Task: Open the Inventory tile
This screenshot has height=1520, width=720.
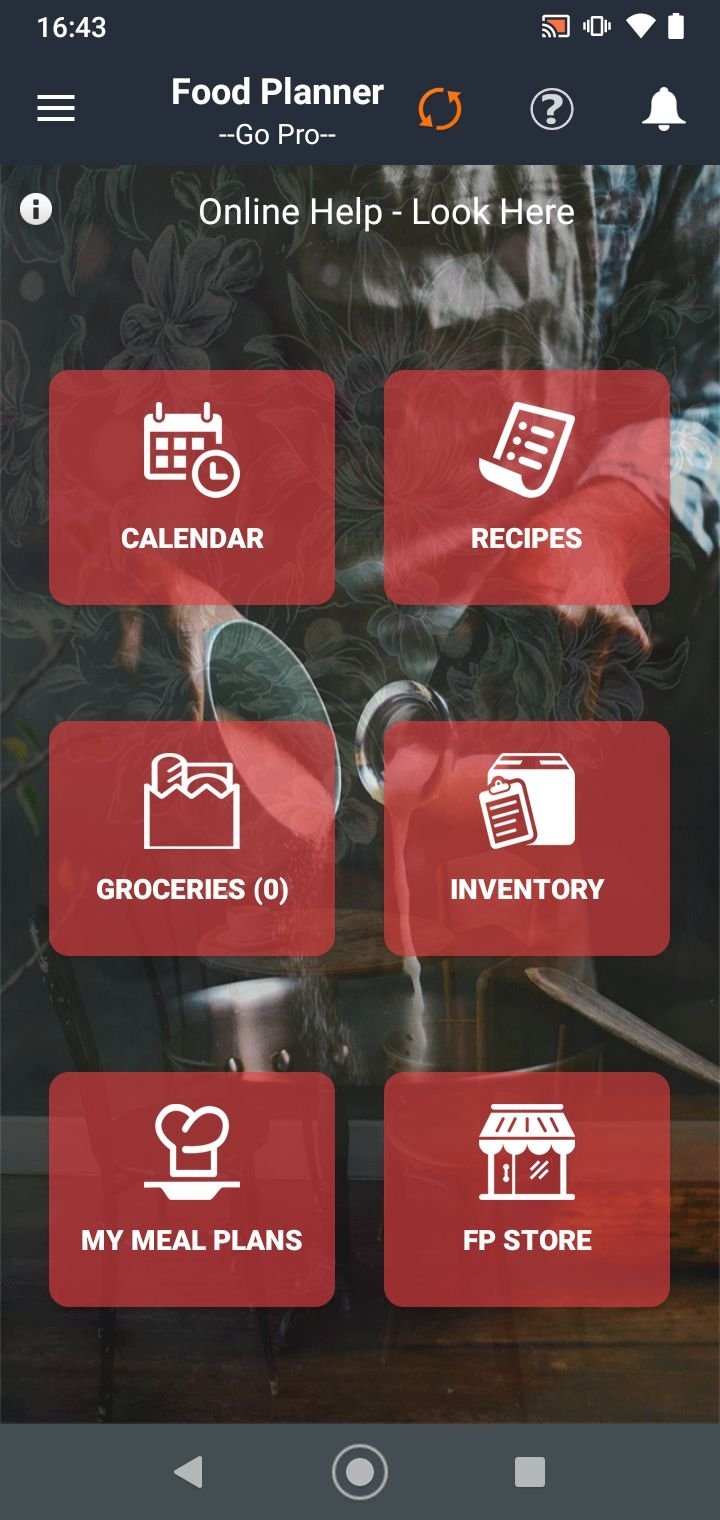Action: click(527, 838)
